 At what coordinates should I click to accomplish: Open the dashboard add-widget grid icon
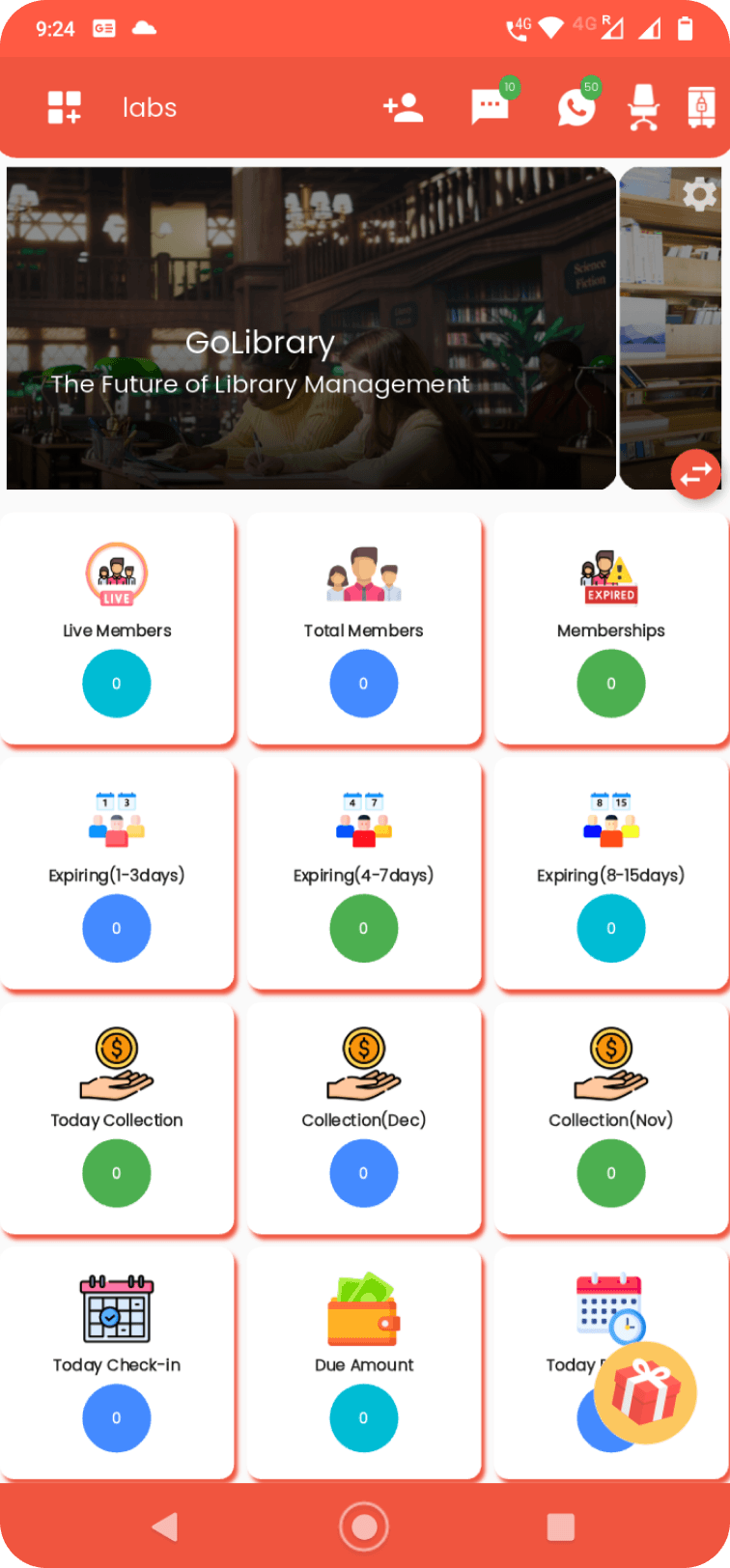pyautogui.click(x=65, y=107)
